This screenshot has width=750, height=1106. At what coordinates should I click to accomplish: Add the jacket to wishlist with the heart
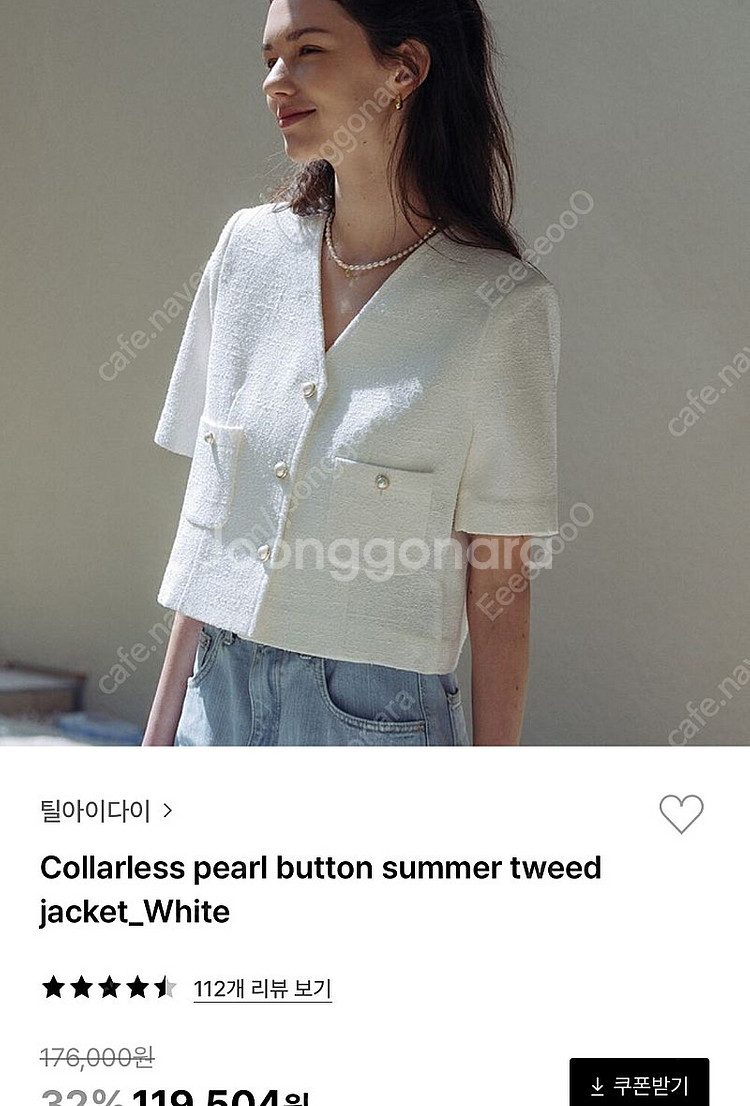[x=681, y=813]
